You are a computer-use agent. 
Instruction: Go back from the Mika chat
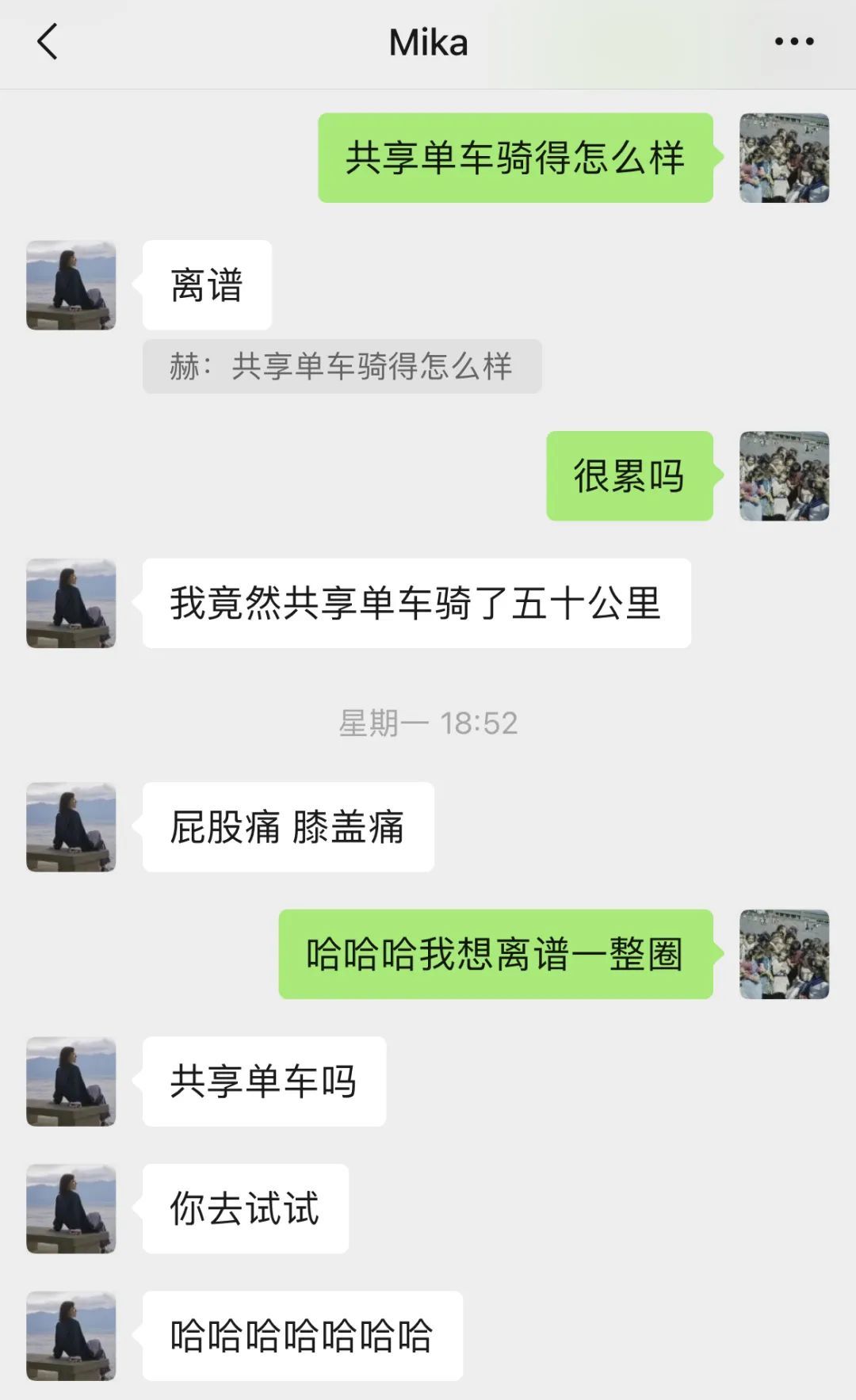tap(48, 42)
